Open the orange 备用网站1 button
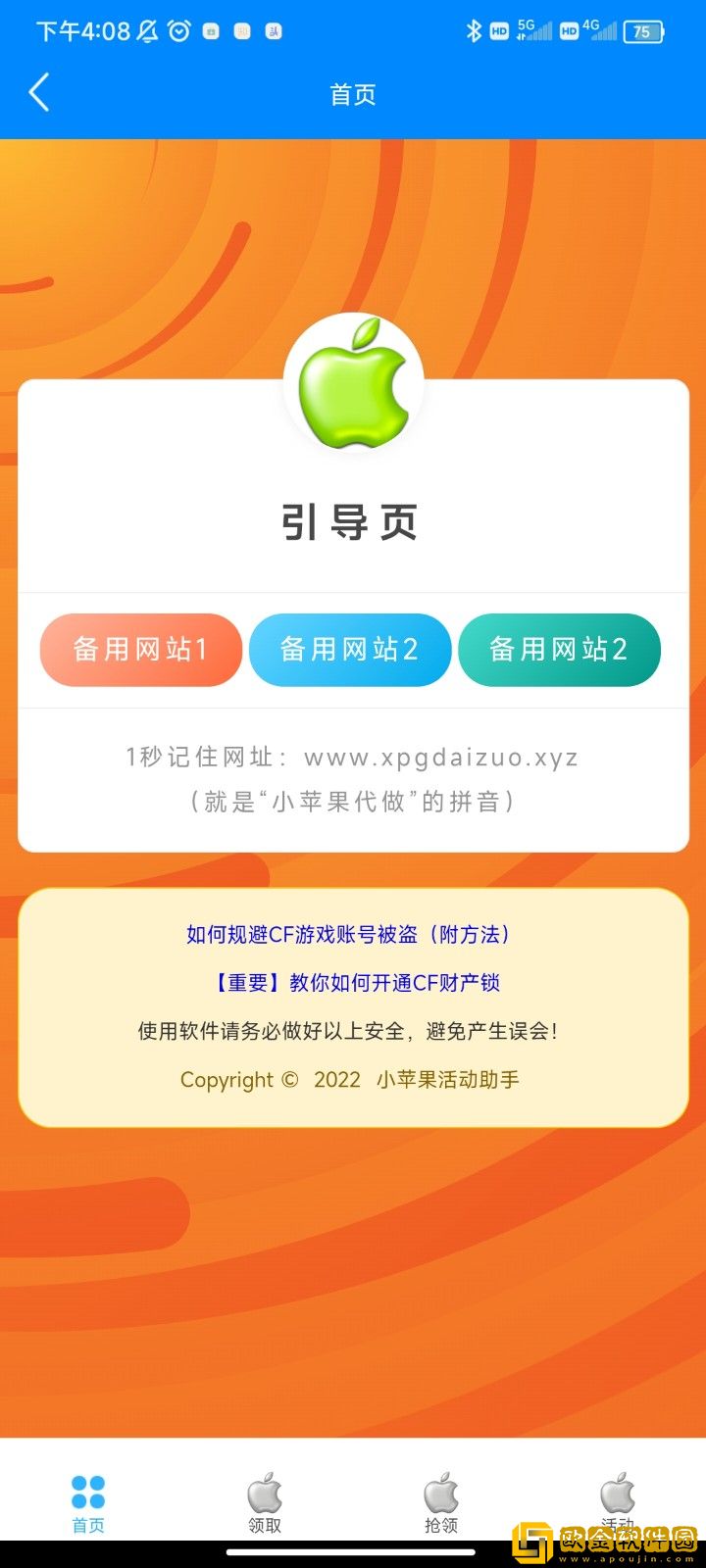706x1568 pixels. [140, 650]
